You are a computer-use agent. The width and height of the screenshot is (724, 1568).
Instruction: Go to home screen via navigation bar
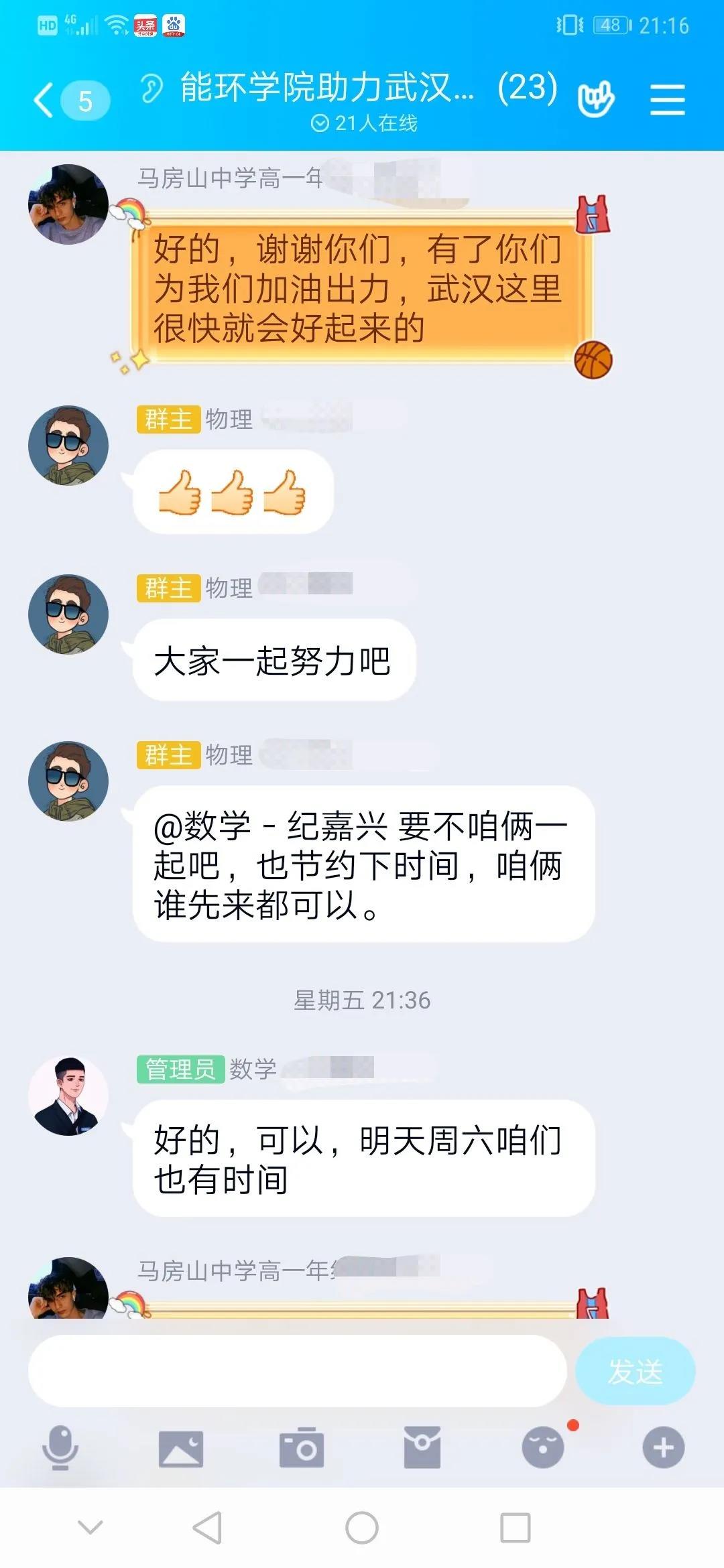(x=362, y=1528)
